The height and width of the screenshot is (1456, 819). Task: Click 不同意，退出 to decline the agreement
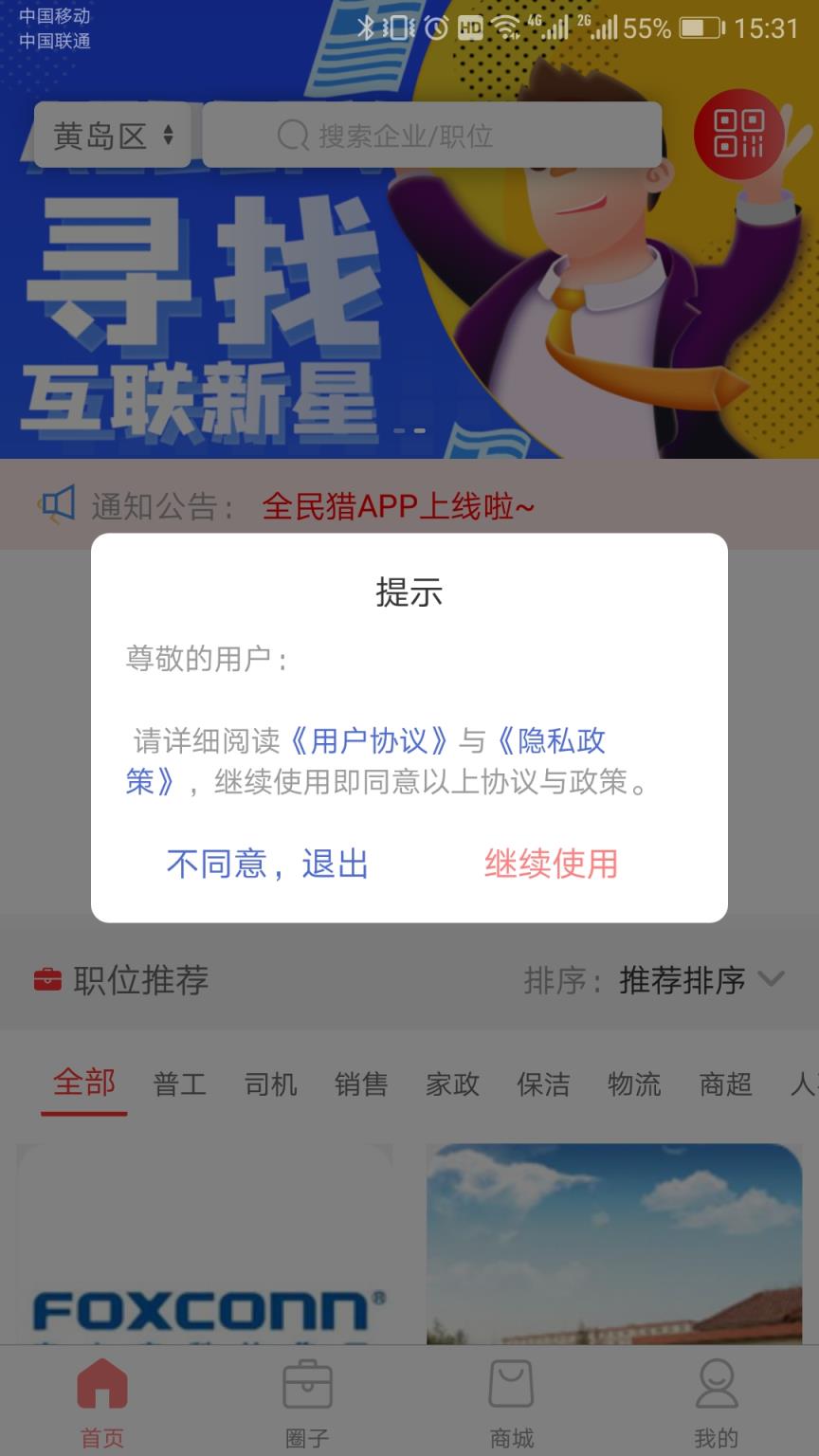268,864
